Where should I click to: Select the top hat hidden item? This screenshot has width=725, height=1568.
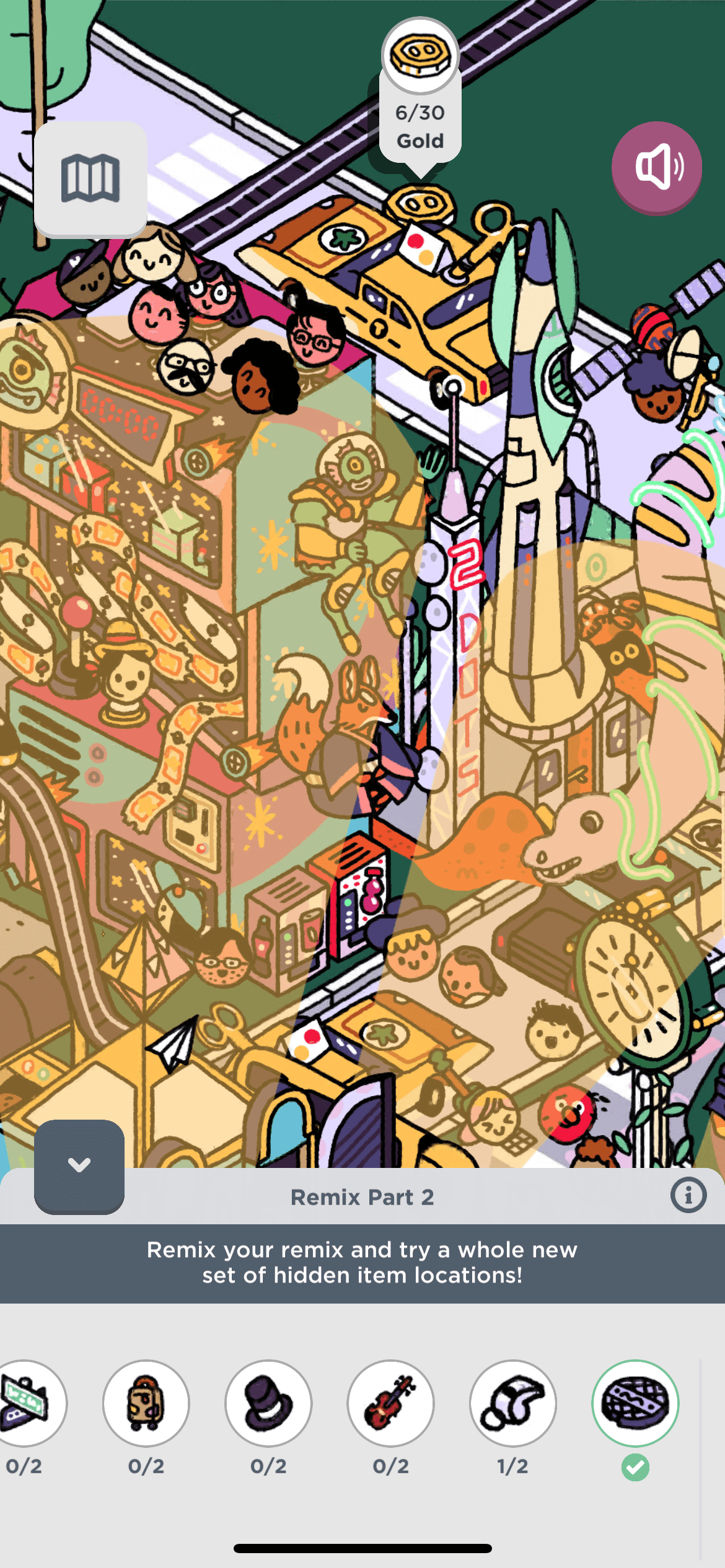tap(268, 1403)
